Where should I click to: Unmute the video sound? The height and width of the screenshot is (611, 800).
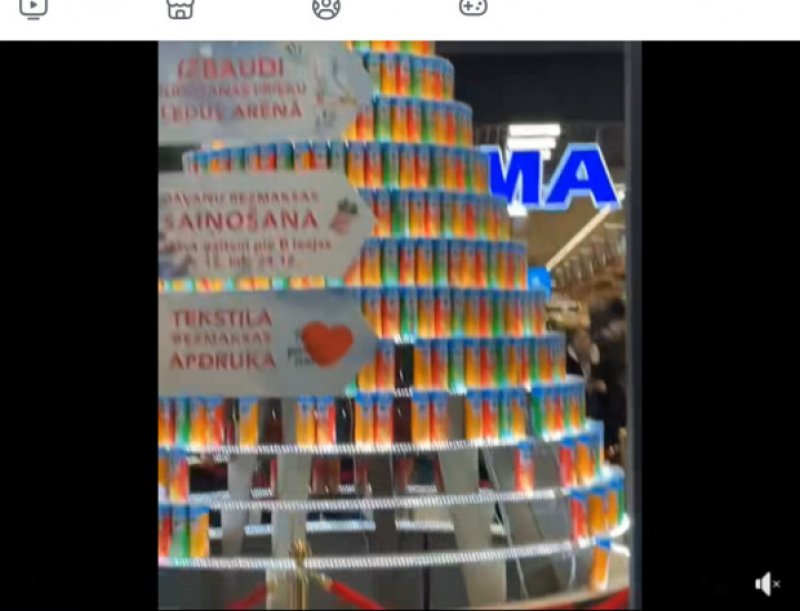tap(767, 584)
